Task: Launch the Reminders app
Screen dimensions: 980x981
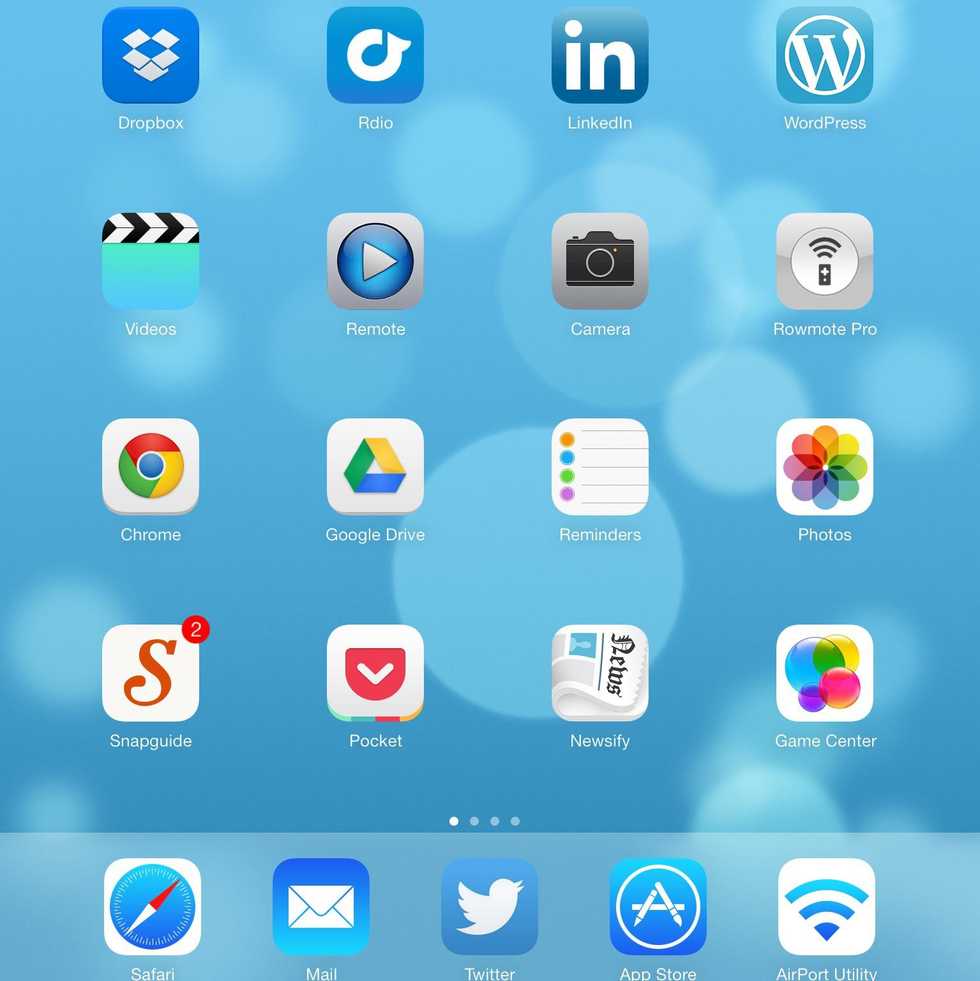Action: pos(600,467)
